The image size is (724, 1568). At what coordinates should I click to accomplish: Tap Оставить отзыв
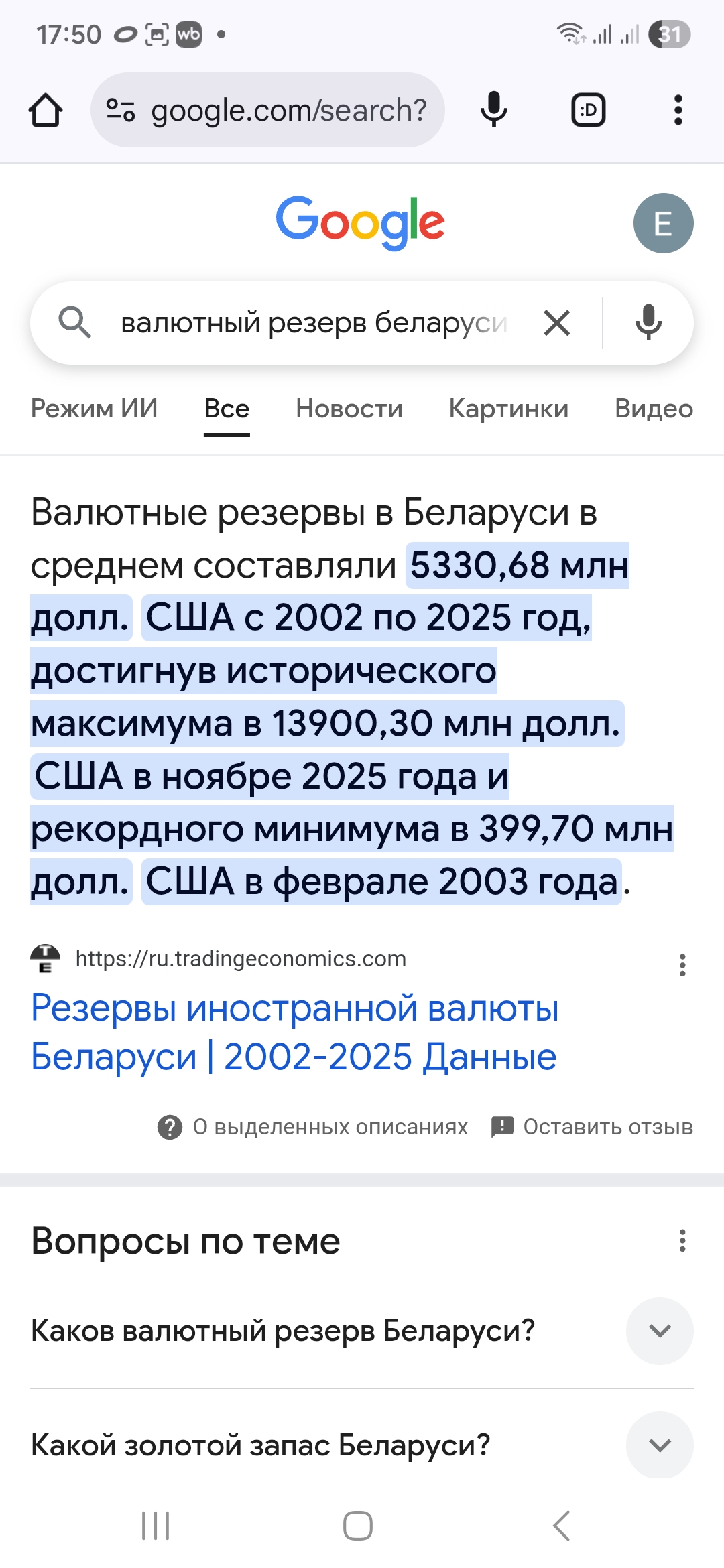pos(593,1127)
